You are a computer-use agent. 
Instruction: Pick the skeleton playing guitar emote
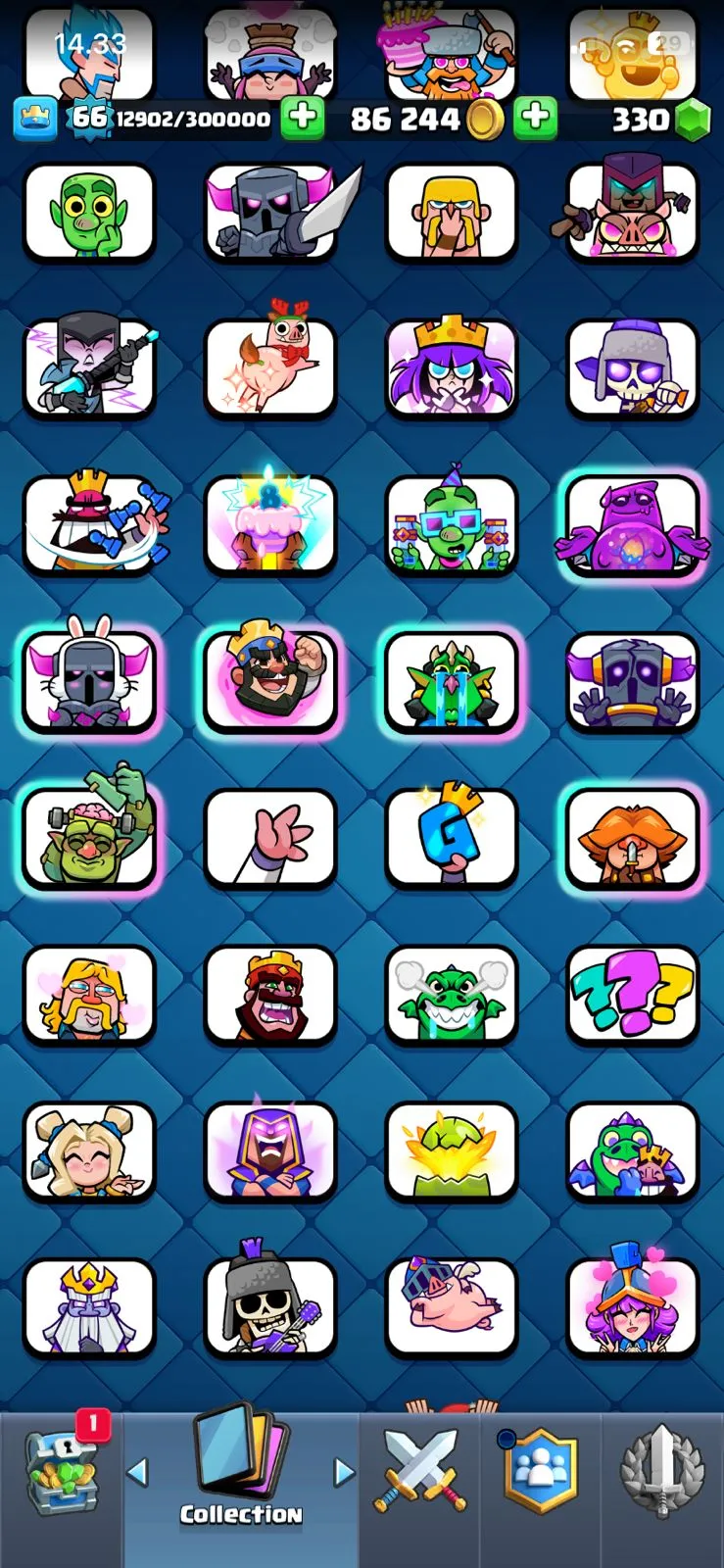tap(270, 1307)
